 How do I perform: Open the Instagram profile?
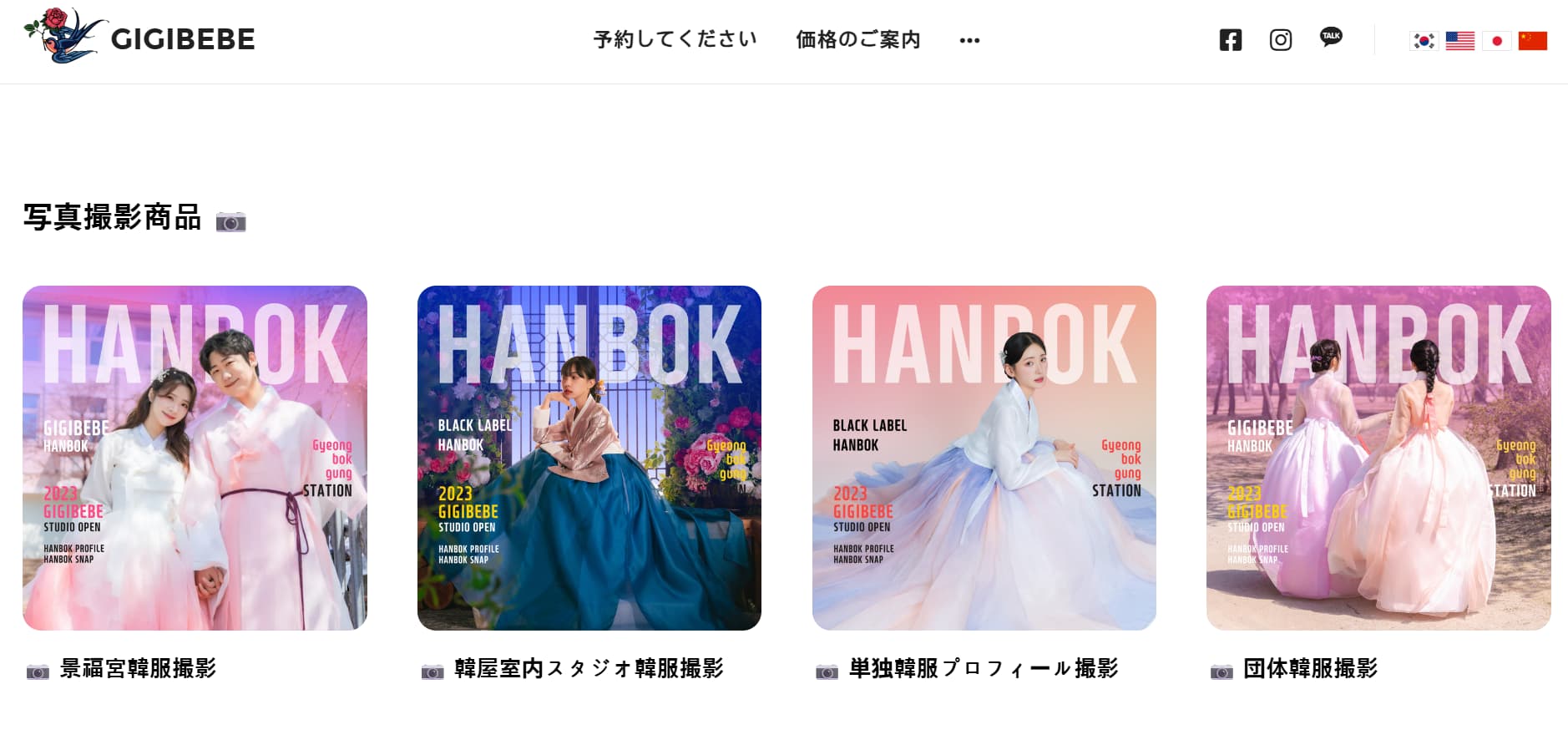pos(1281,40)
